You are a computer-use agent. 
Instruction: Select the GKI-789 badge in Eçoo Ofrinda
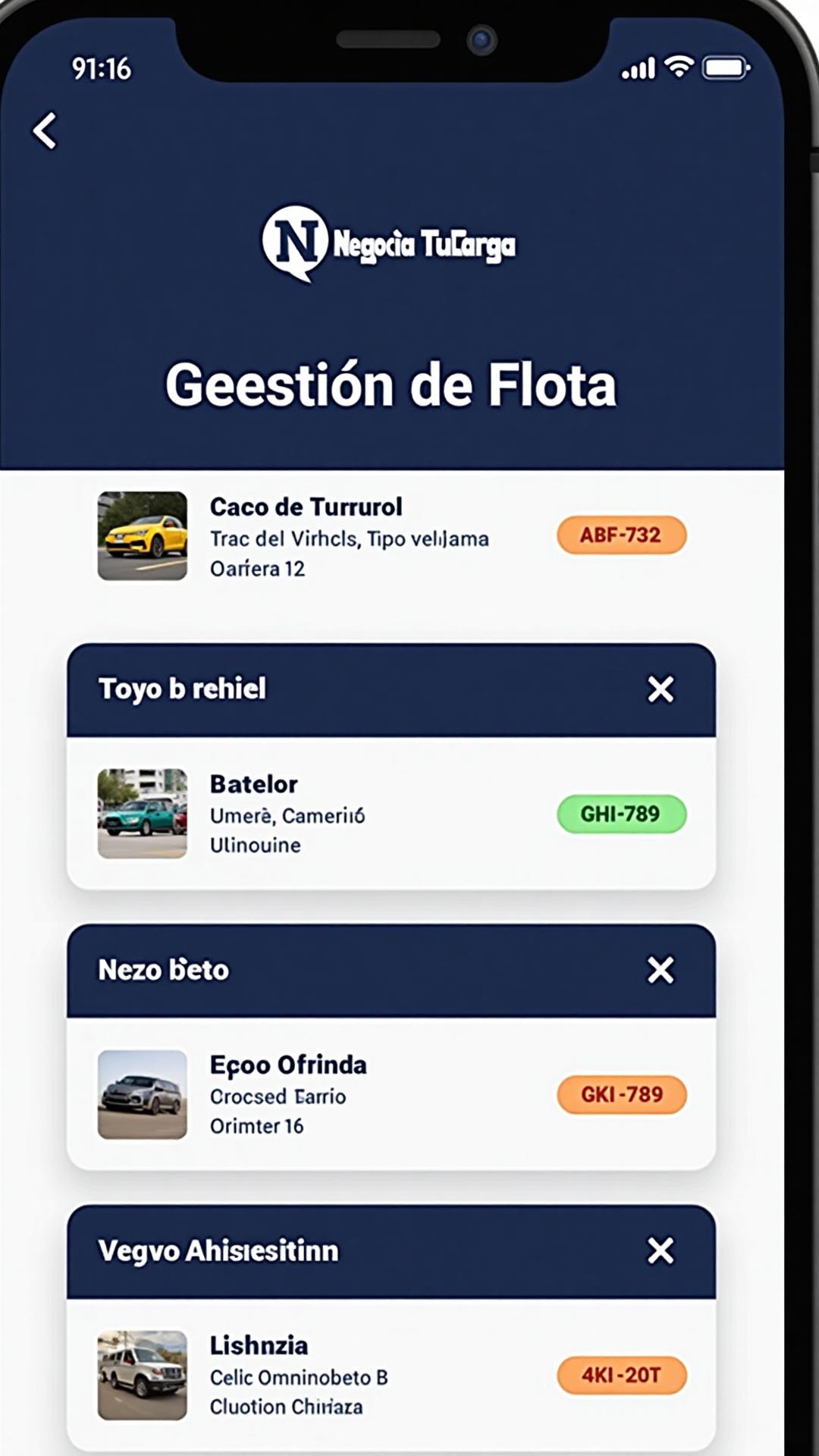click(x=621, y=1094)
